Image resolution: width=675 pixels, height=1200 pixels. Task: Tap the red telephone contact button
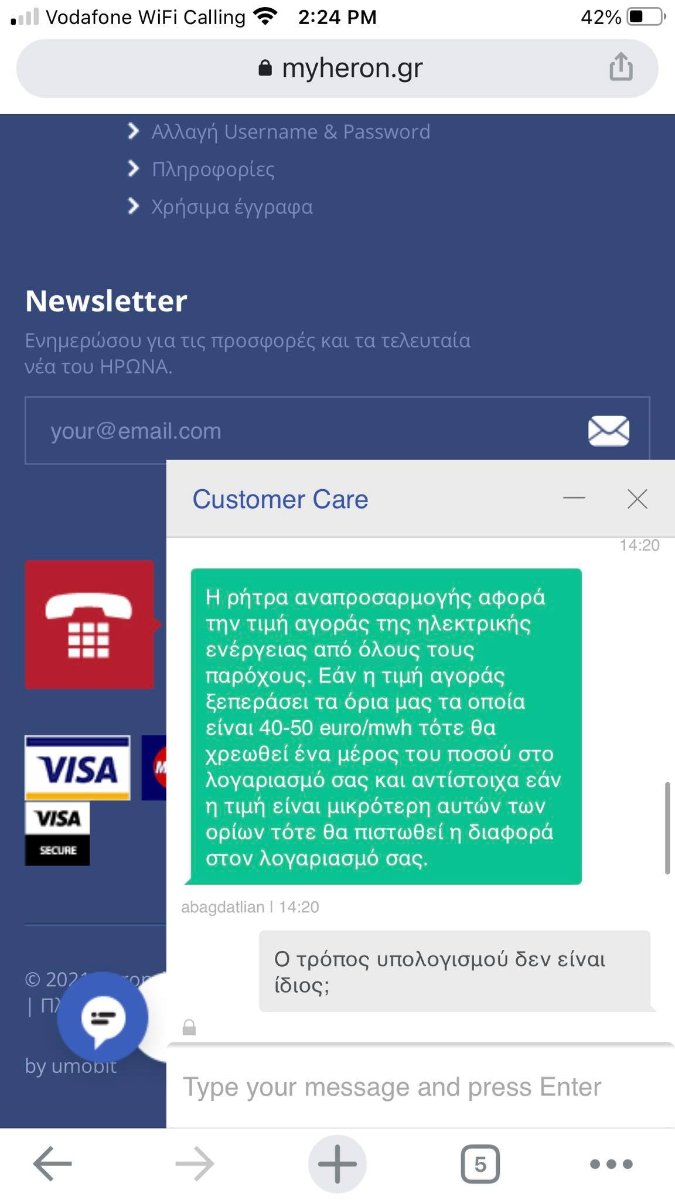click(x=89, y=625)
